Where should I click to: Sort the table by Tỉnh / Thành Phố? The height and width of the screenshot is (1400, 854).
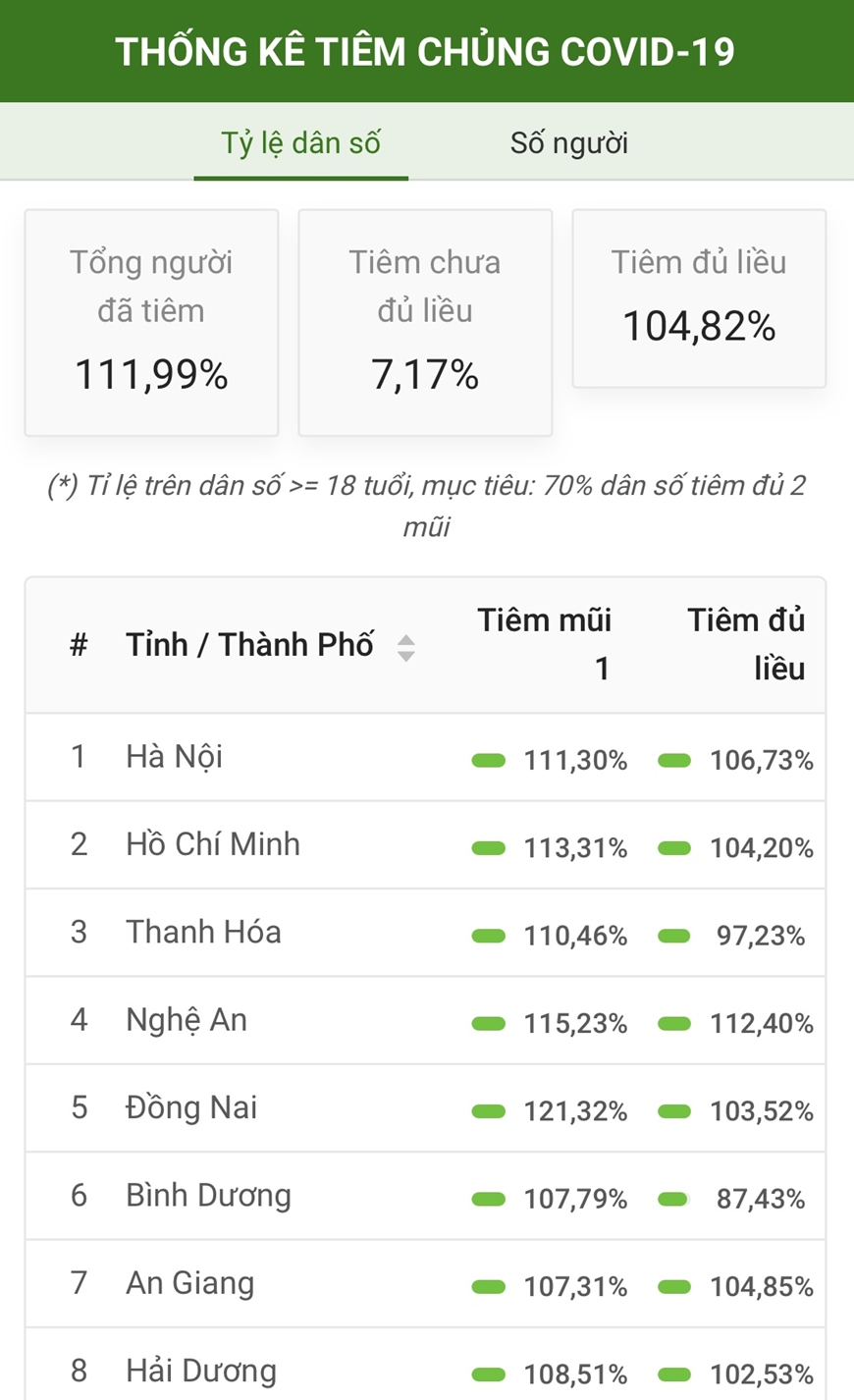[405, 647]
